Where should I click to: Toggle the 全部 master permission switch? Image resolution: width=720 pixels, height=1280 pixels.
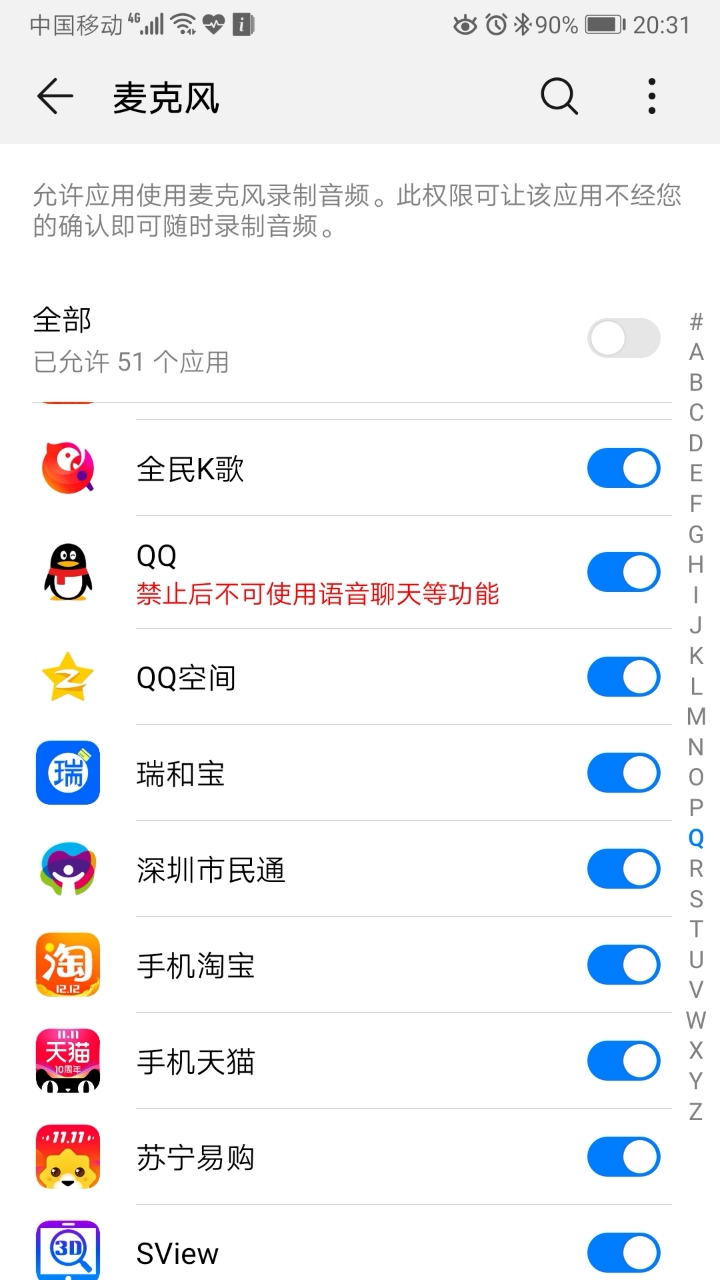622,339
